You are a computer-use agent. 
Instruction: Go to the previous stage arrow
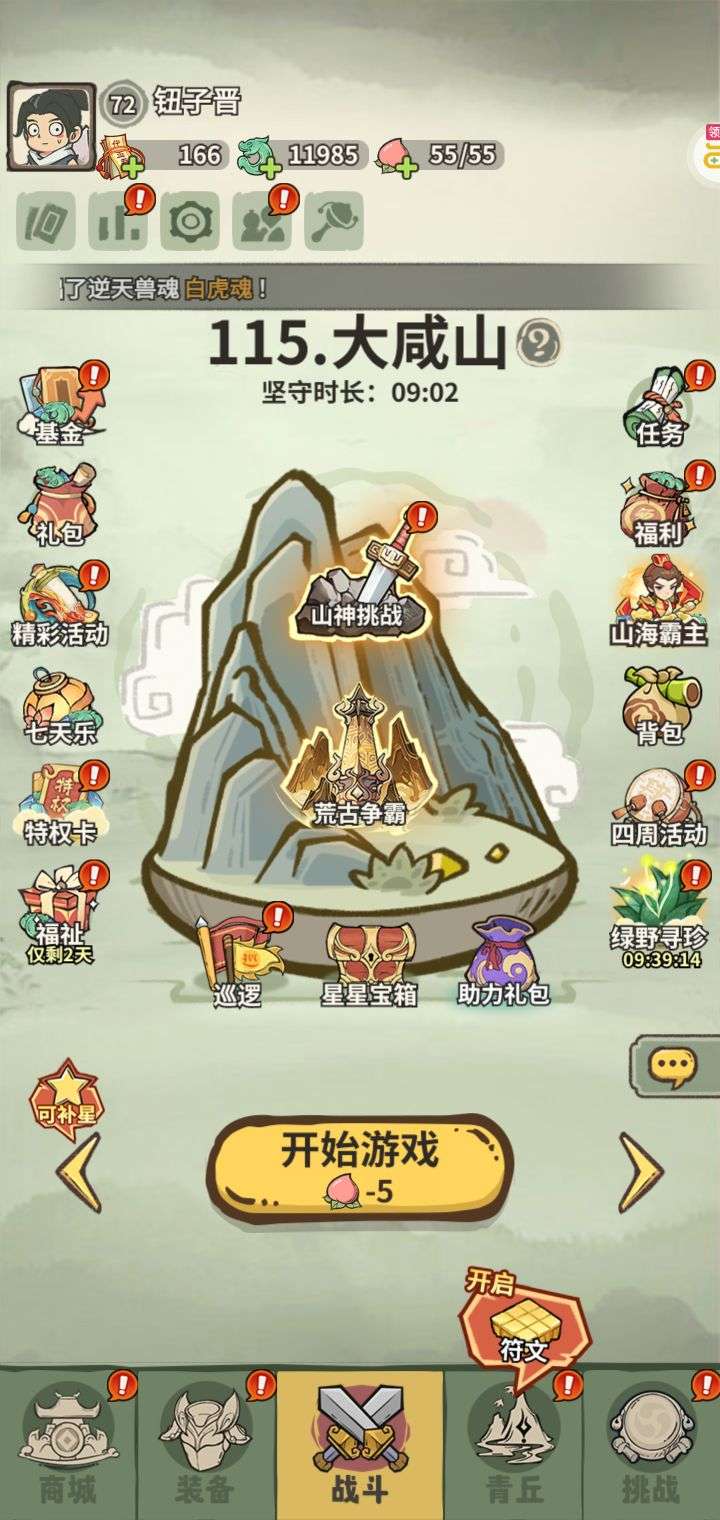point(78,1172)
